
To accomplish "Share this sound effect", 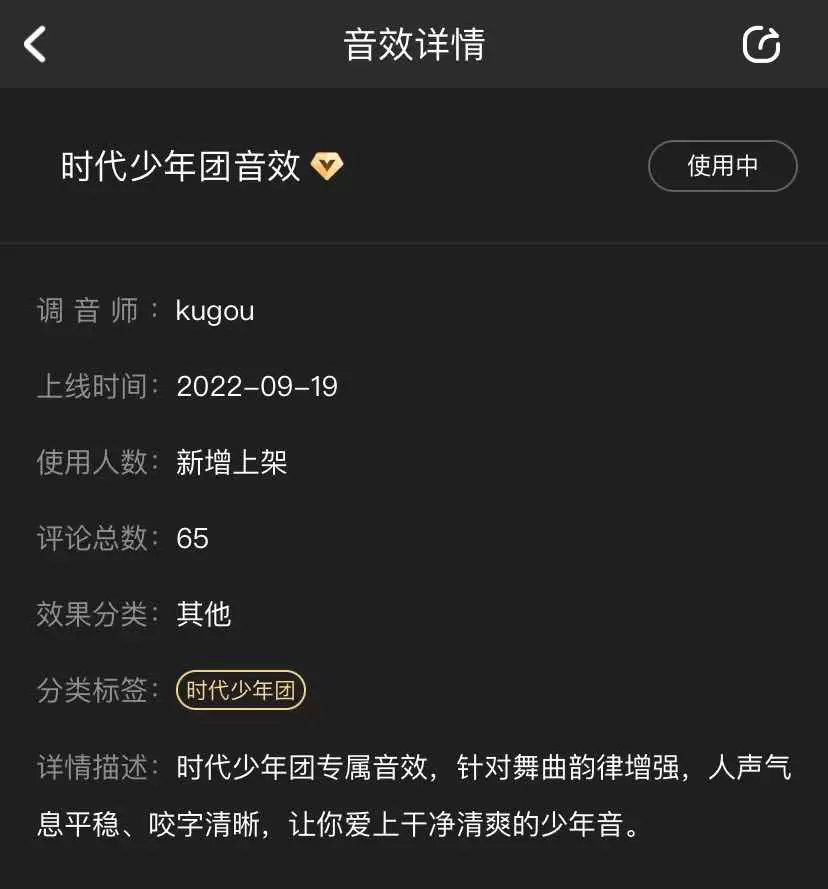I will point(761,44).
